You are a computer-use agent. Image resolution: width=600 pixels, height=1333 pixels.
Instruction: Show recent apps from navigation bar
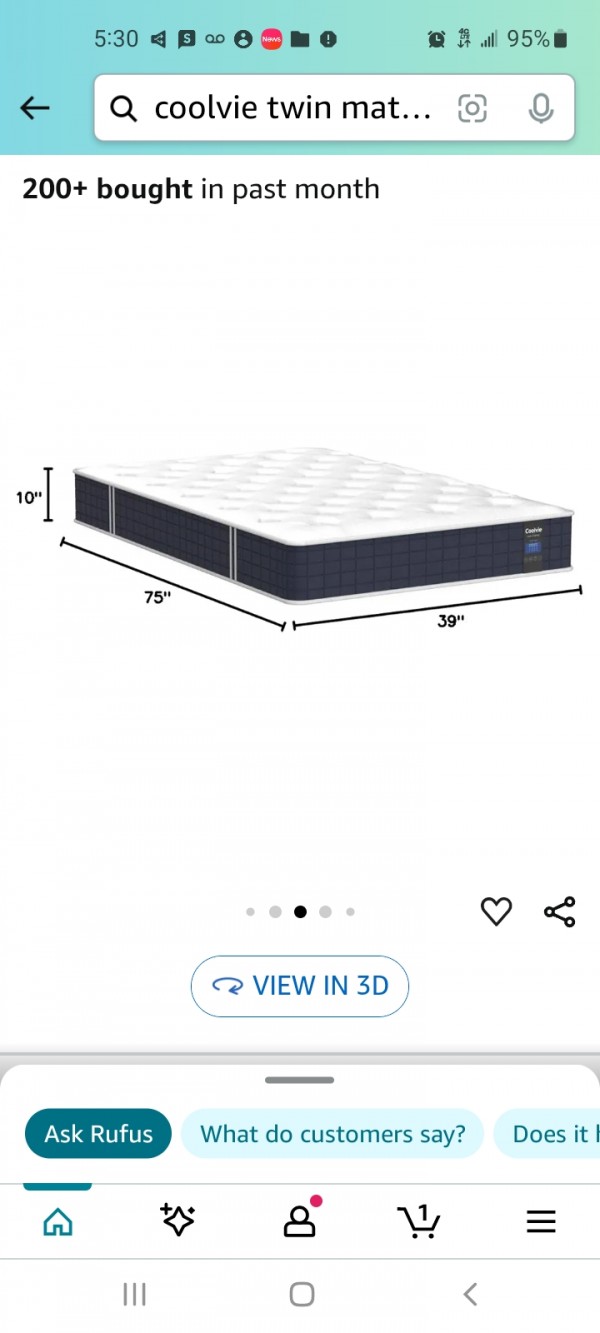coord(134,1295)
